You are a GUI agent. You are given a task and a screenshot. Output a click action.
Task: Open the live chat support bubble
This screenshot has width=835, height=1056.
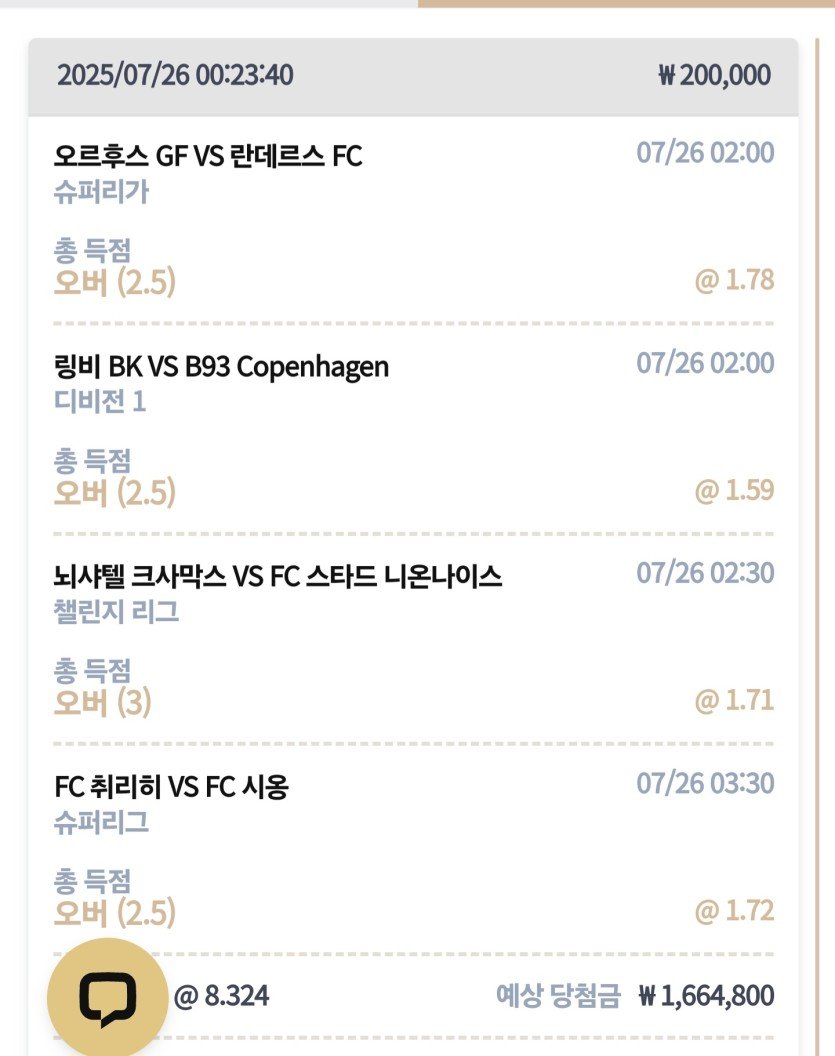tap(107, 998)
